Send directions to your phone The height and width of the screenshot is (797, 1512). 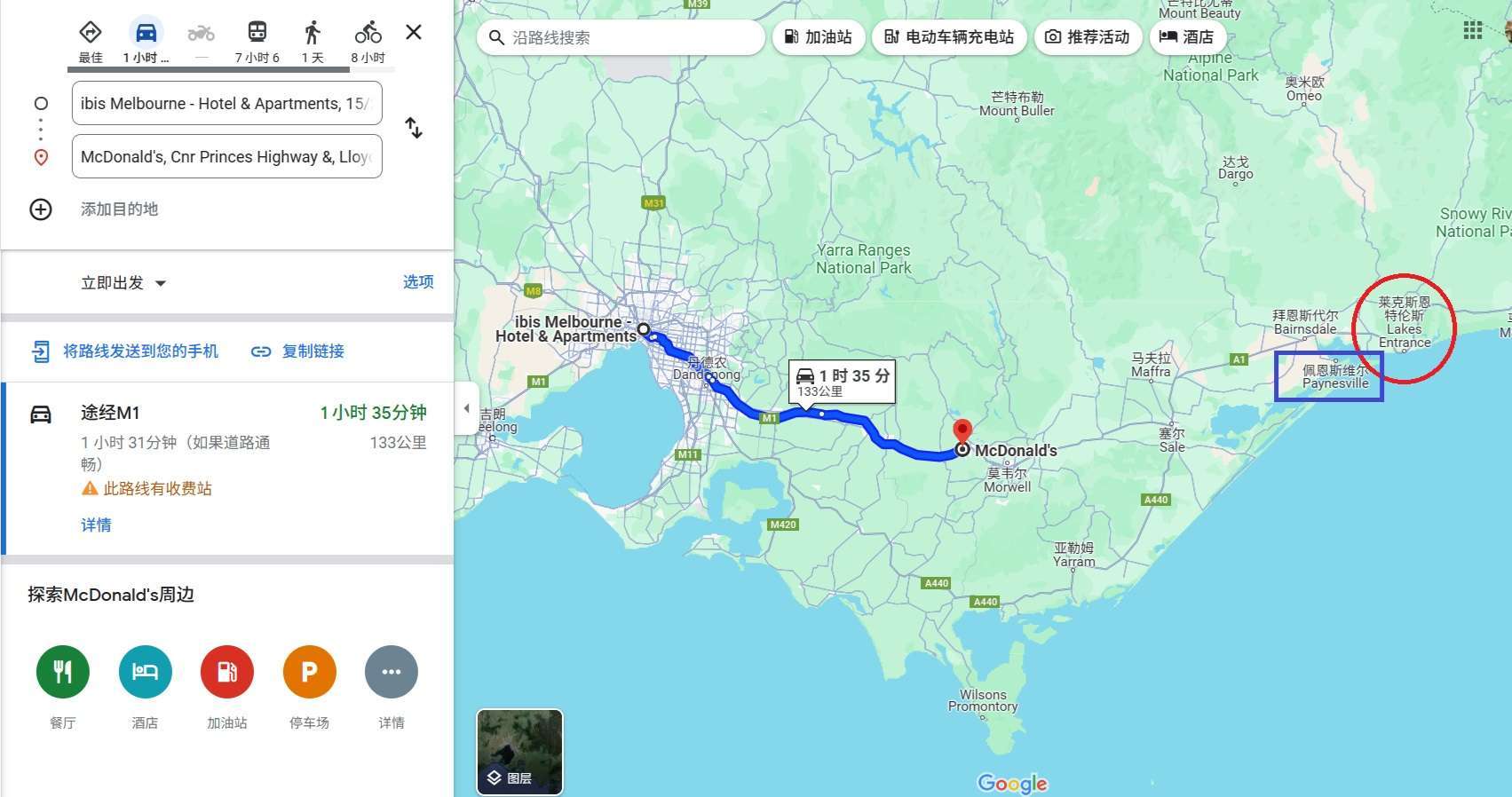point(125,351)
